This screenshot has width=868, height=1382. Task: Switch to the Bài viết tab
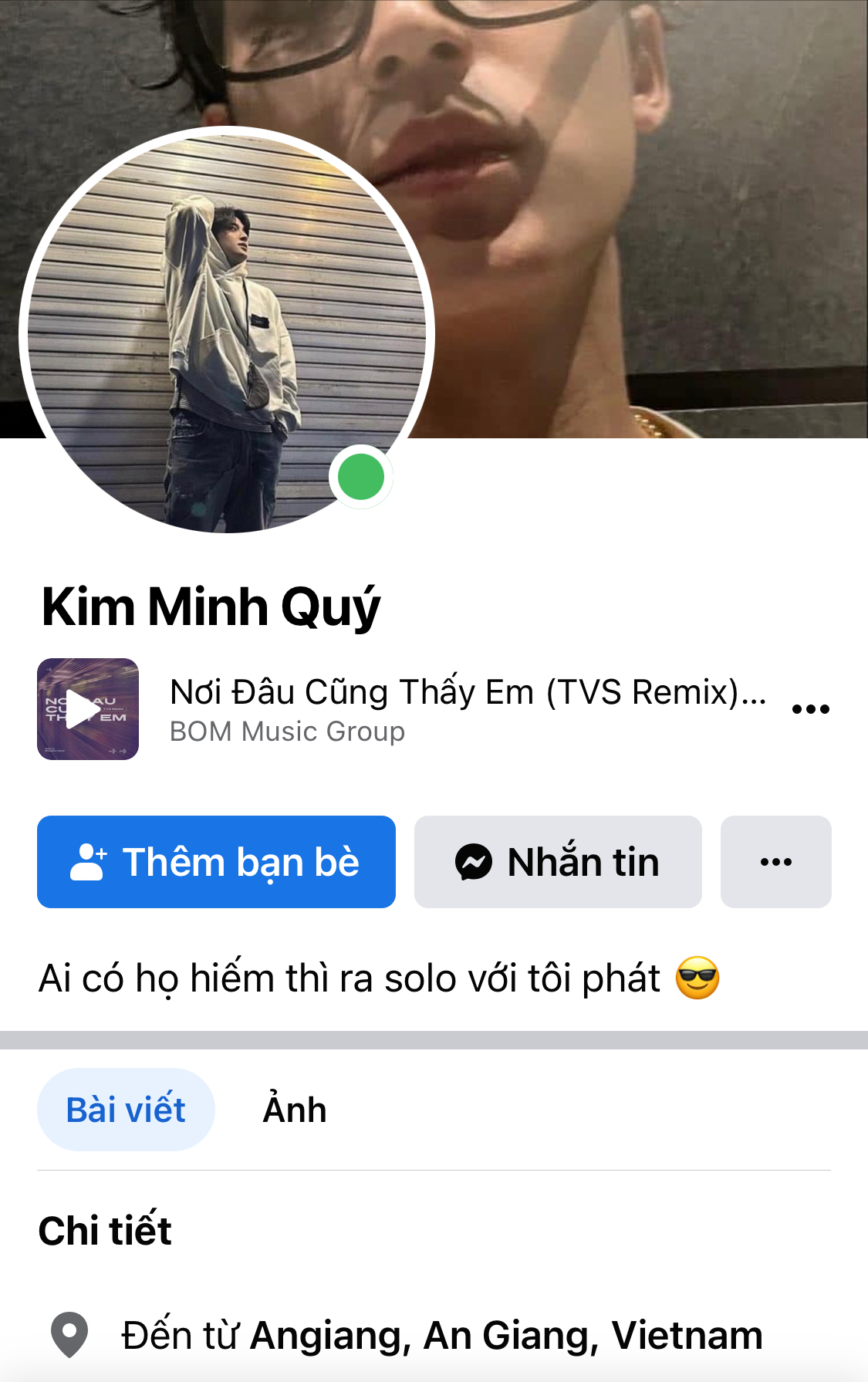126,1110
